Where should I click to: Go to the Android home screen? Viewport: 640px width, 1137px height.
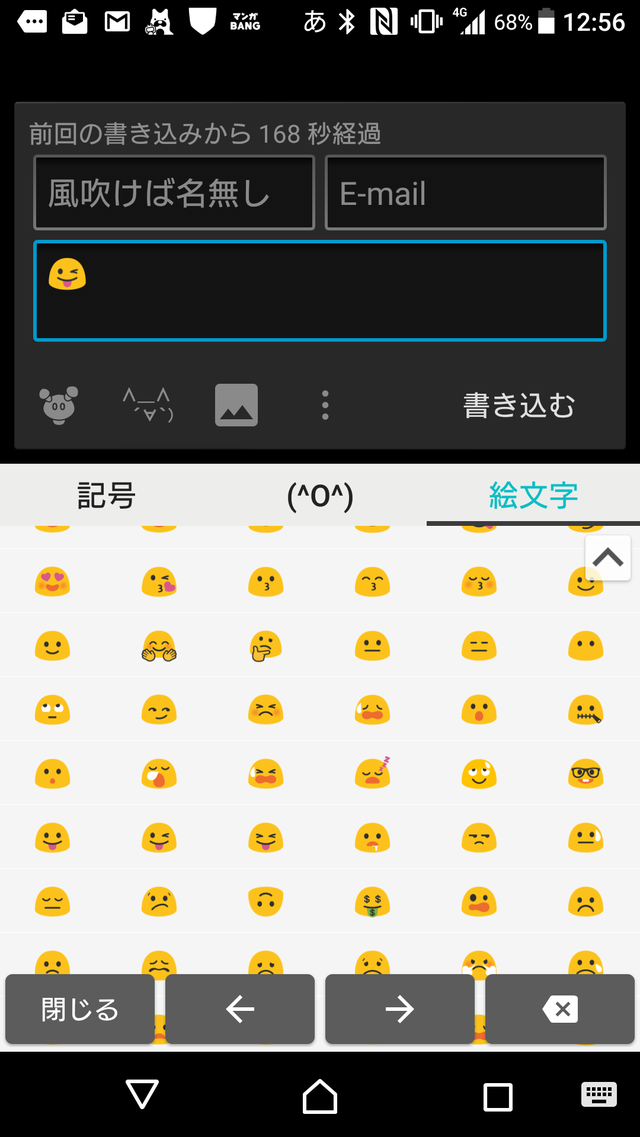tap(320, 1096)
